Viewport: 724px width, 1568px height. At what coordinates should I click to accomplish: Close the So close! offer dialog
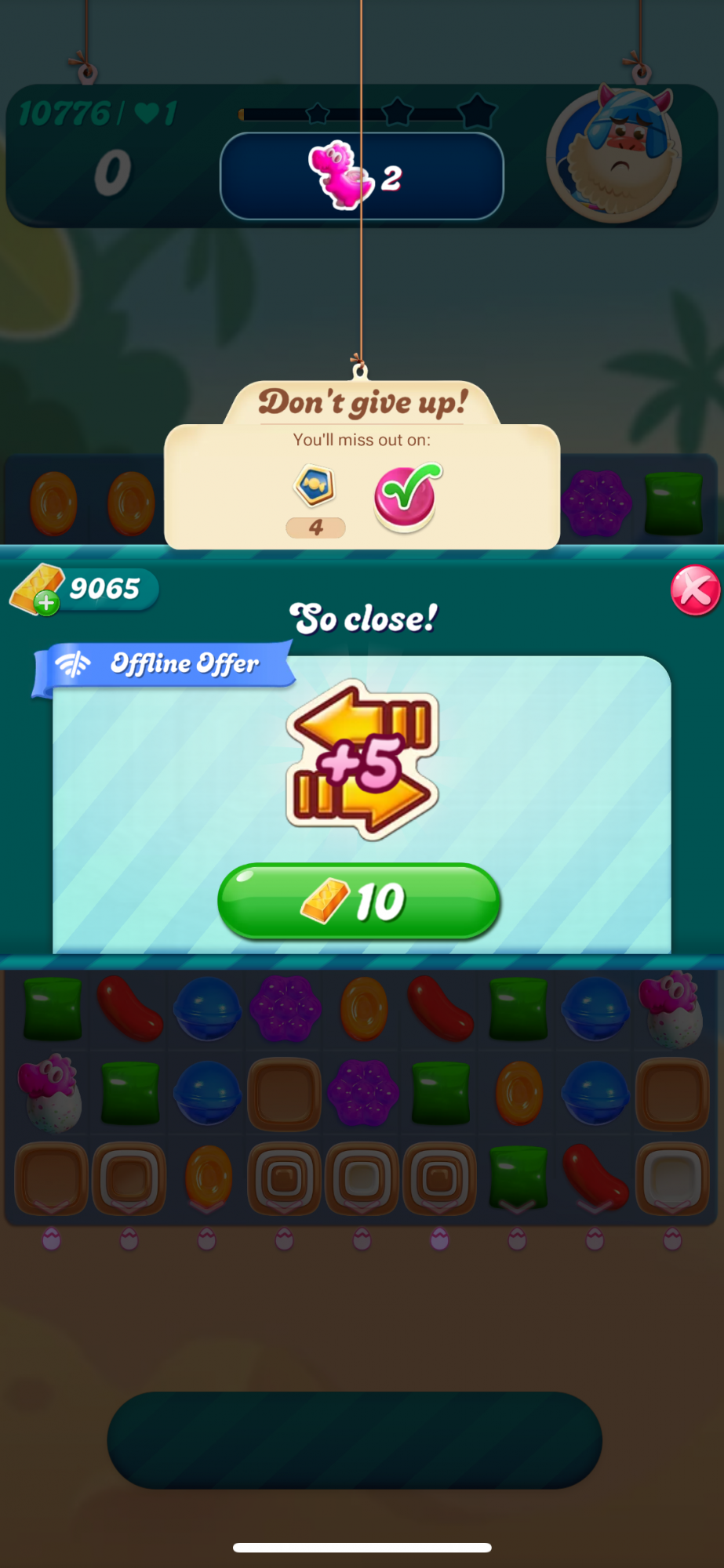[694, 590]
